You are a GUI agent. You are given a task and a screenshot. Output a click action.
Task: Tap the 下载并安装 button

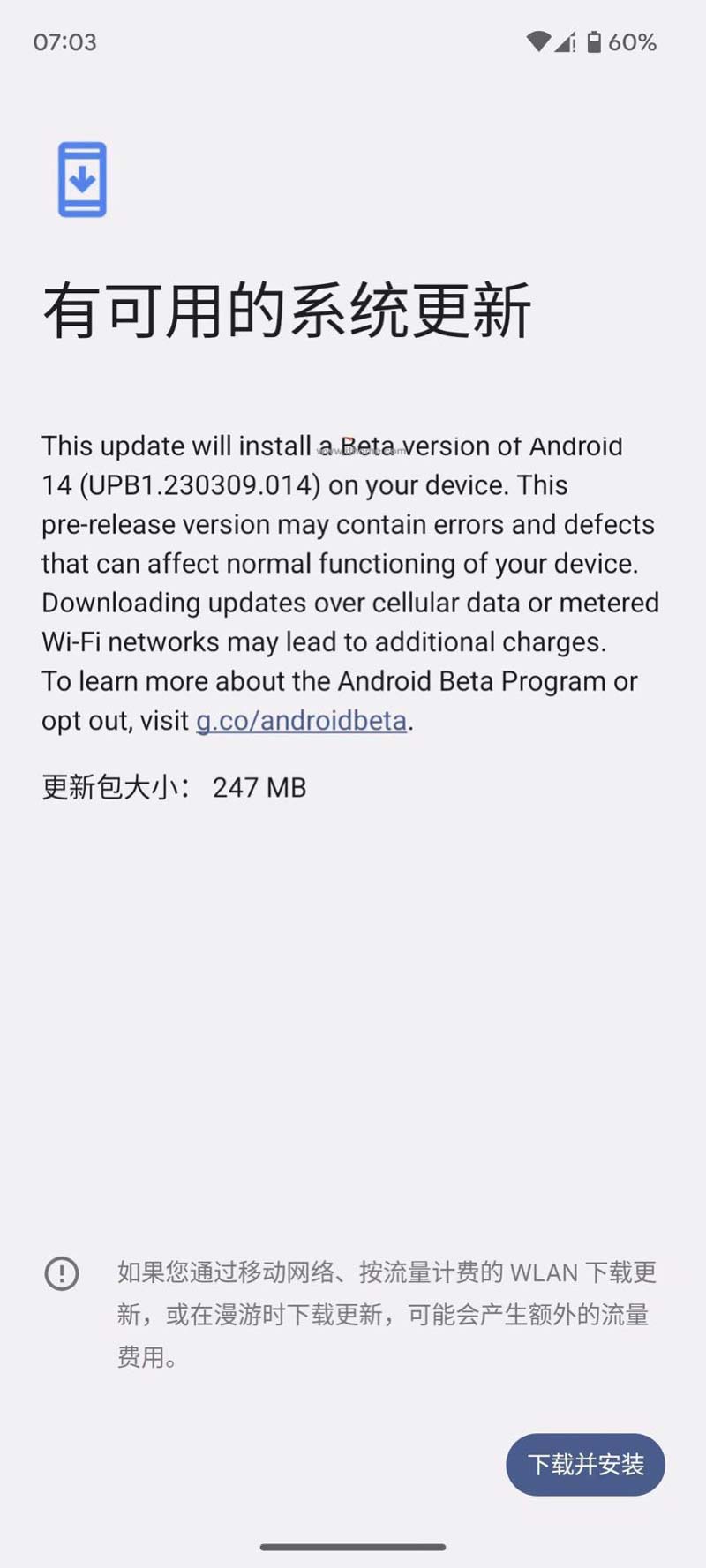point(585,1464)
